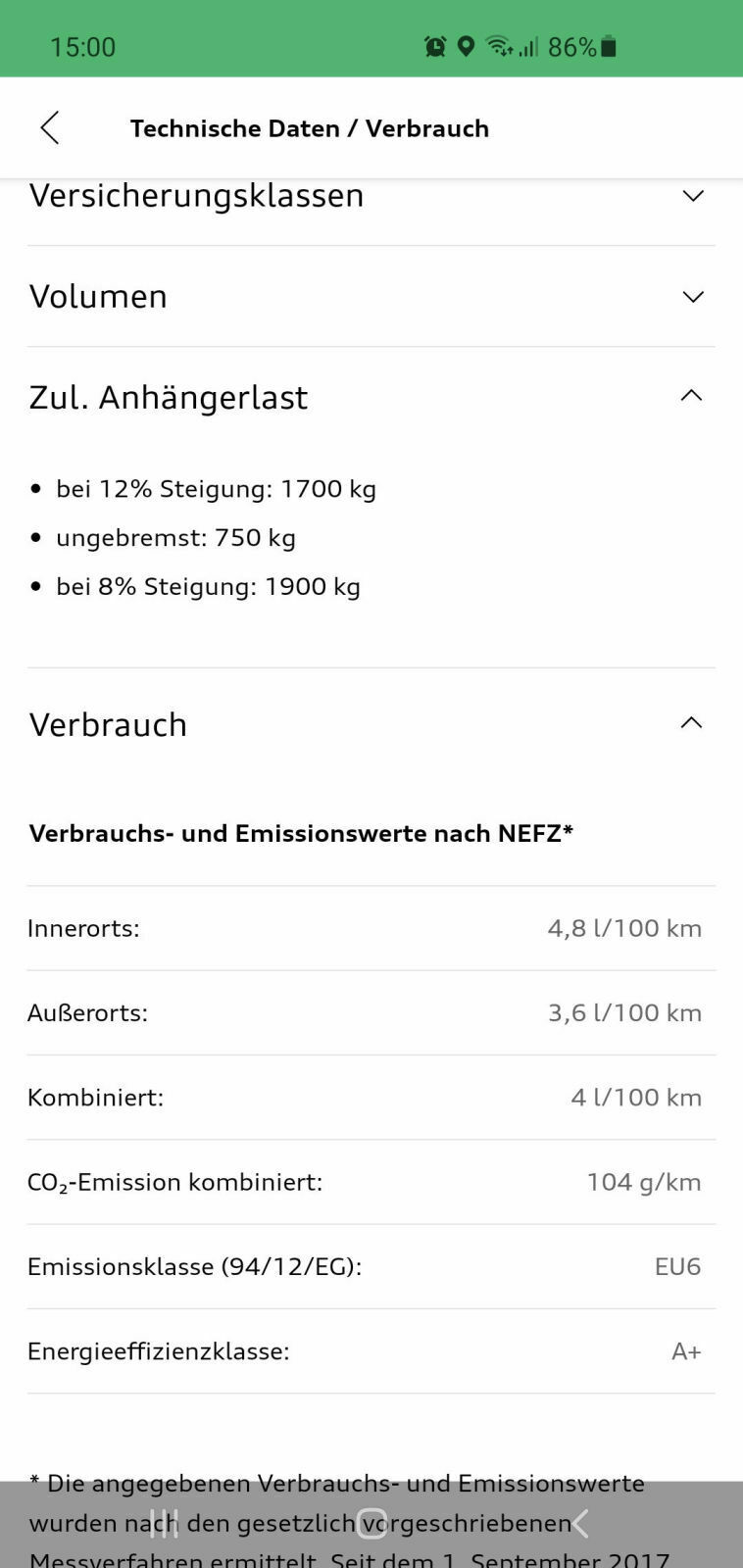The image size is (743, 1568).
Task: Open recent apps from the navigation bar
Action: pos(165,1523)
